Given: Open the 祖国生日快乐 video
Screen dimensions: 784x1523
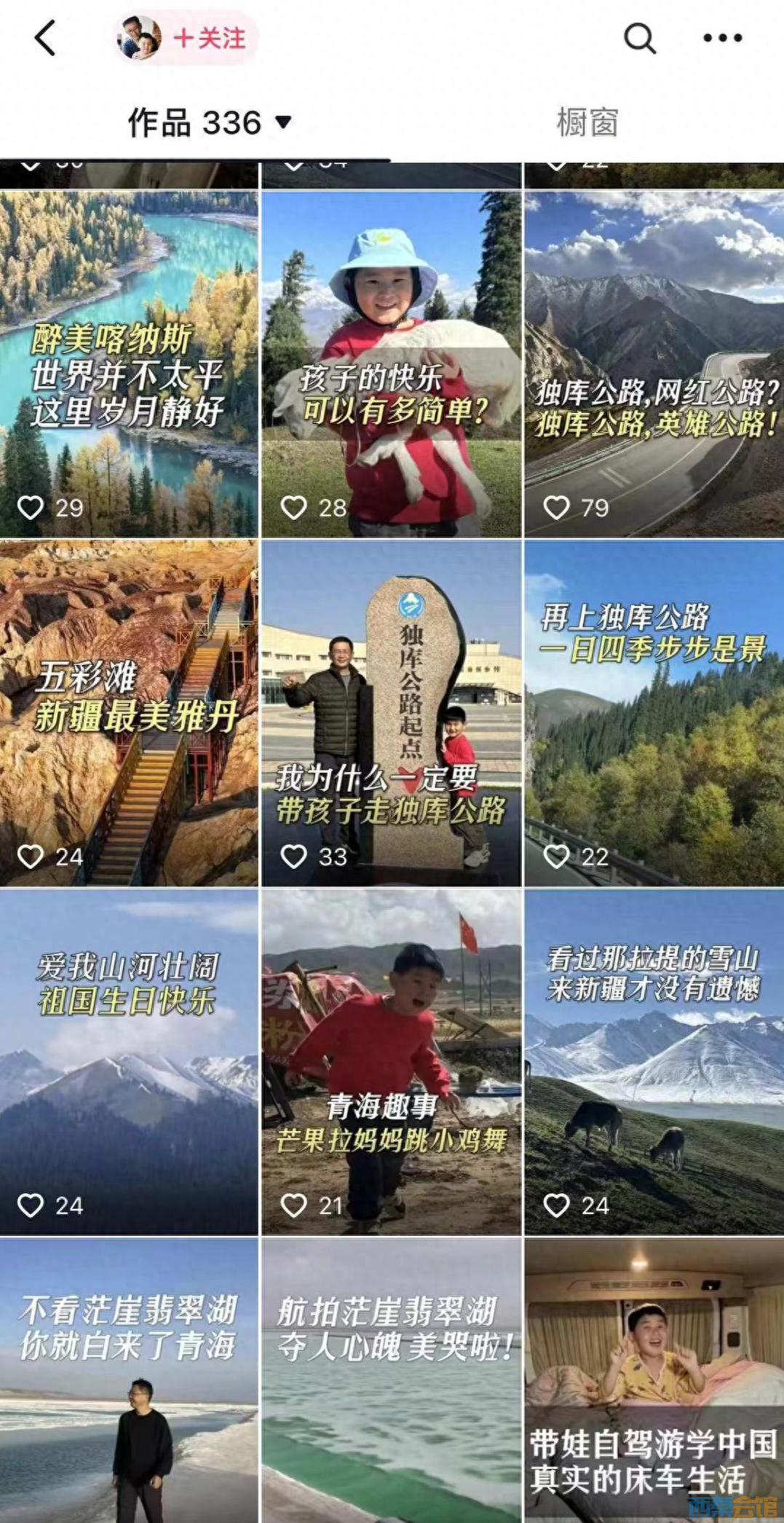Looking at the screenshot, I should point(129,1062).
